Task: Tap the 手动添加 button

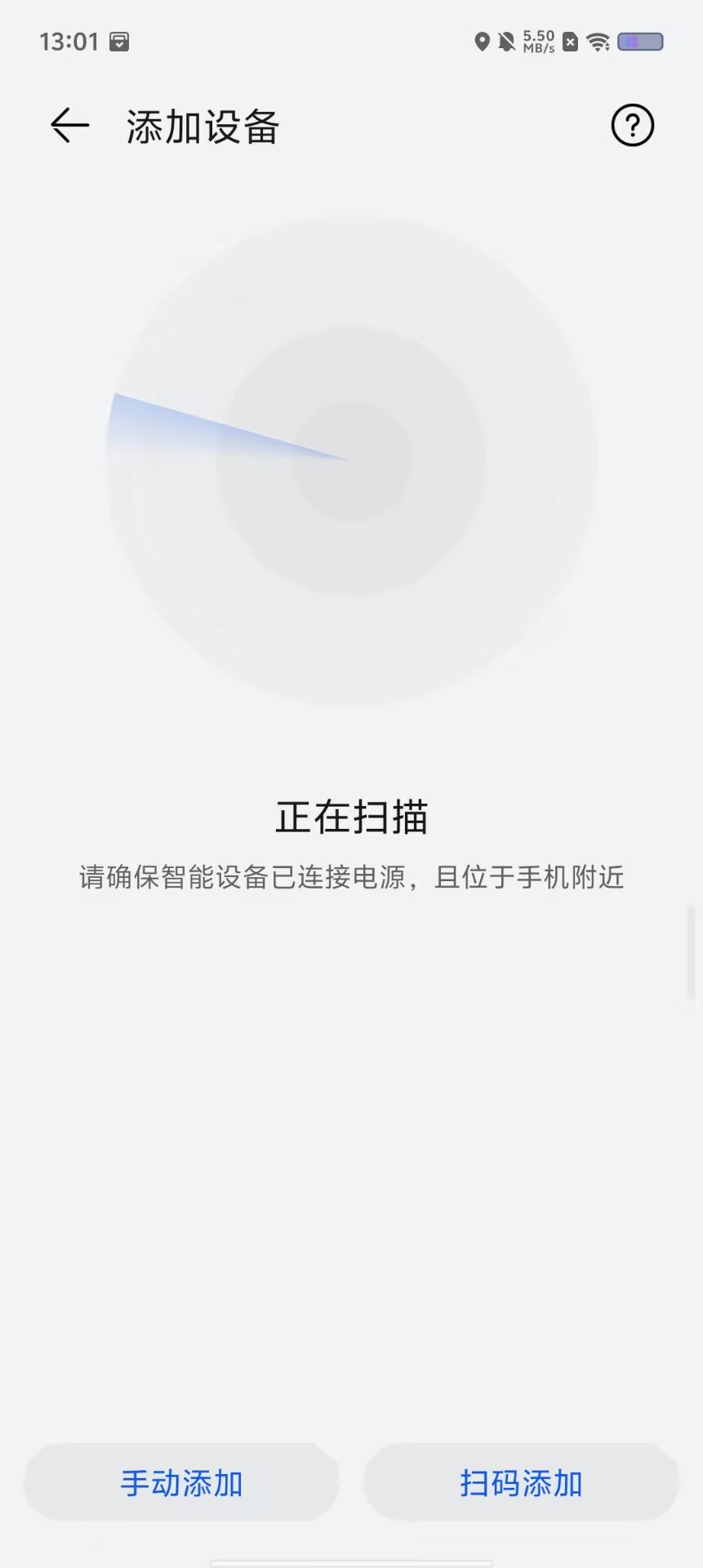Action: coord(181,1483)
